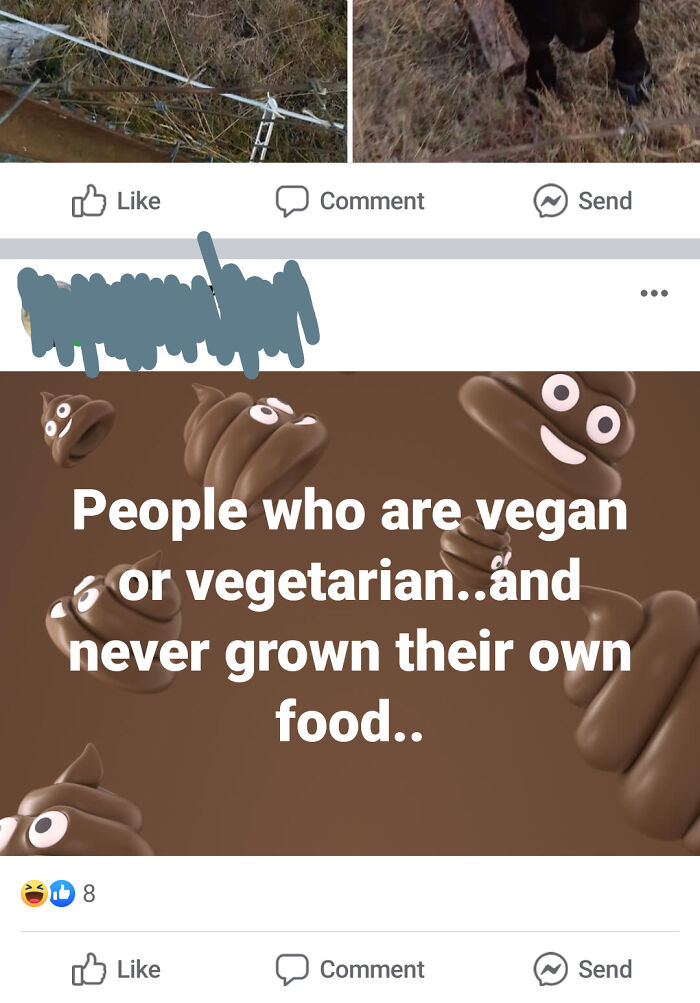This screenshot has width=700, height=1003.
Task: Like the top photo post
Action: pos(116,201)
